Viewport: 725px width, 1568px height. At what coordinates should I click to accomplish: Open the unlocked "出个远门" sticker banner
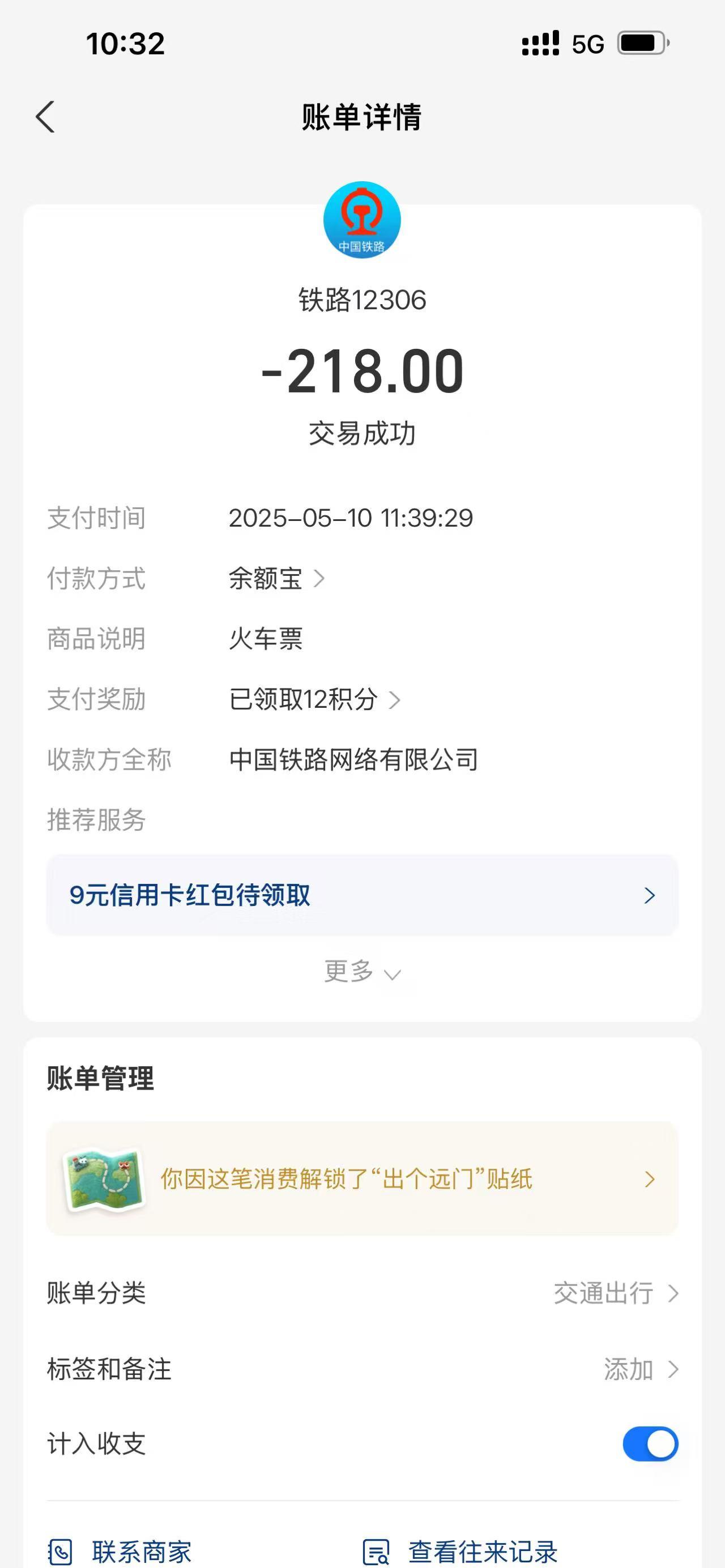tap(362, 1179)
